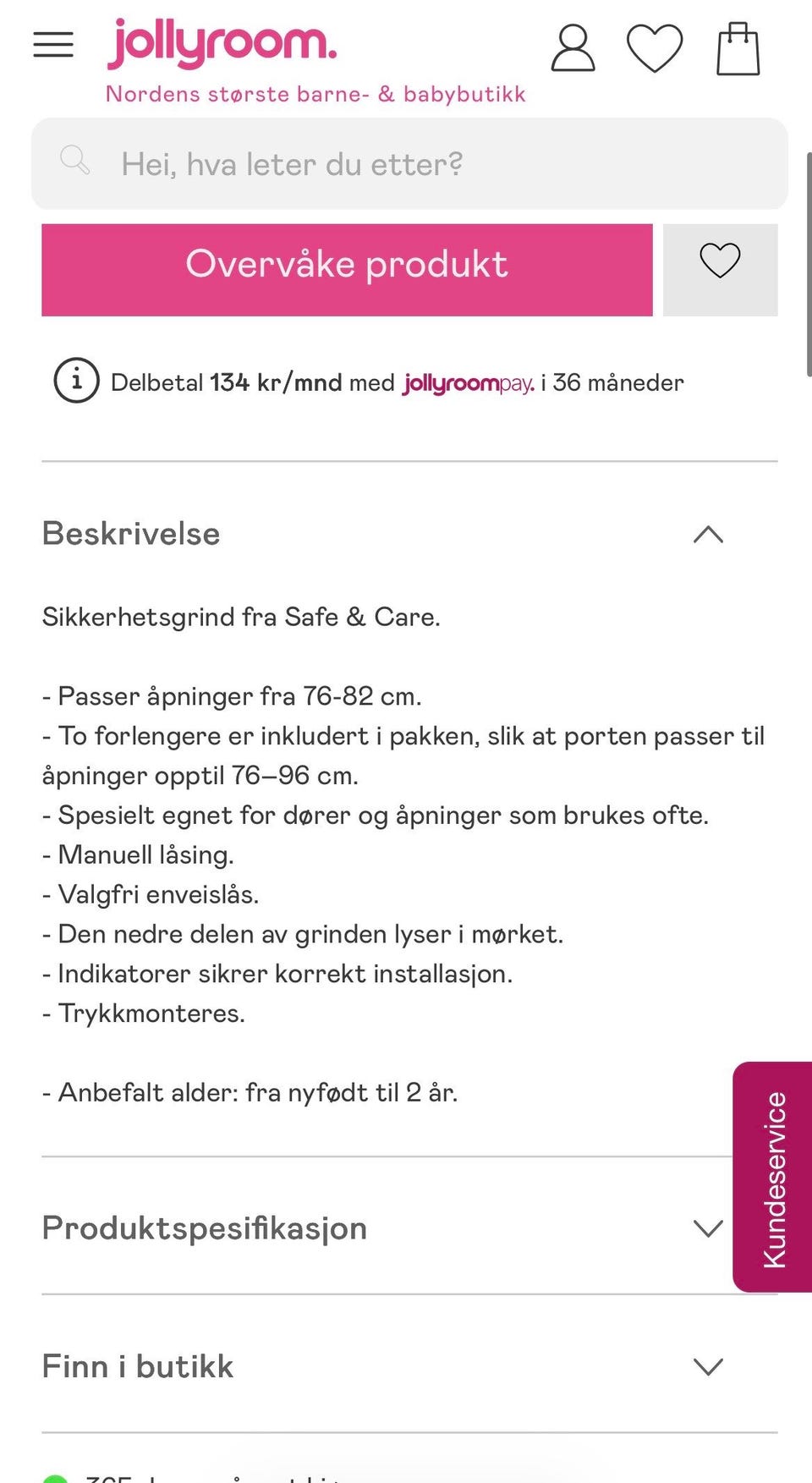Open the Kundeservice side tab
This screenshot has height=1483, width=812.
(774, 1178)
